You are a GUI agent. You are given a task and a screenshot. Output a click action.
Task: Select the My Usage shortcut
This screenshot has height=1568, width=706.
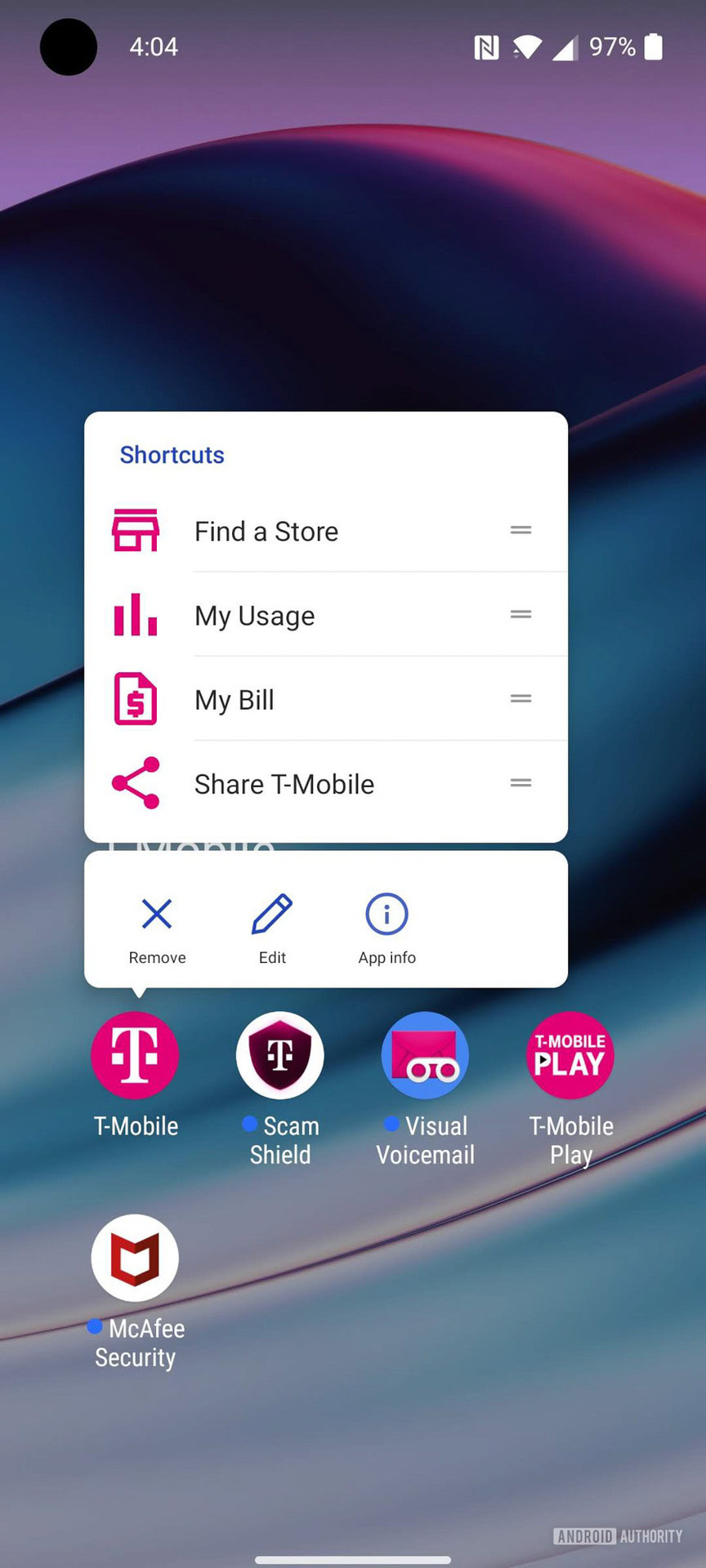(255, 616)
